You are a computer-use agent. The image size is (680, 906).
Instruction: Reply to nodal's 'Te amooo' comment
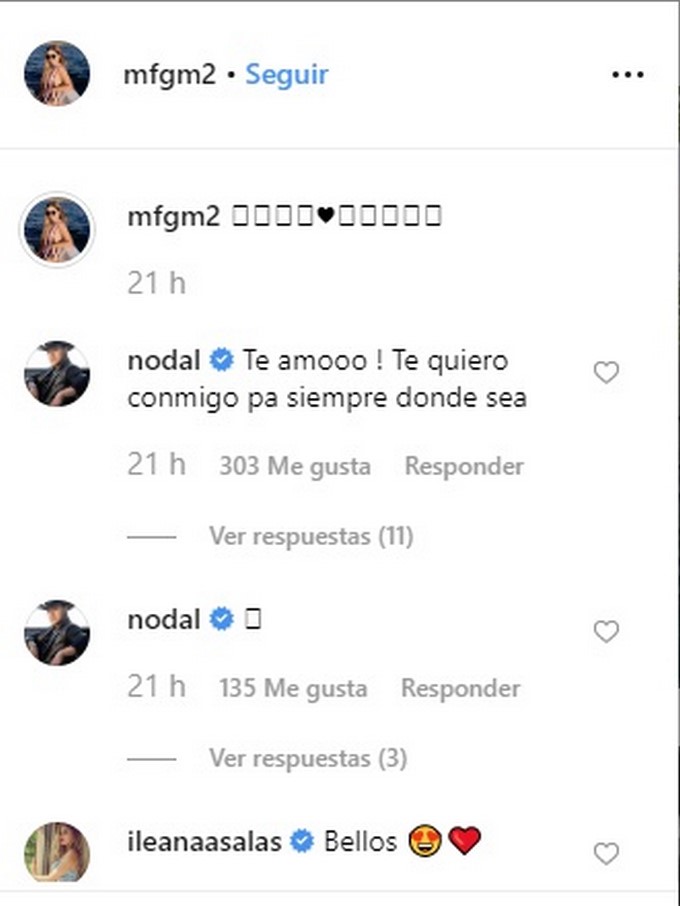pyautogui.click(x=463, y=466)
